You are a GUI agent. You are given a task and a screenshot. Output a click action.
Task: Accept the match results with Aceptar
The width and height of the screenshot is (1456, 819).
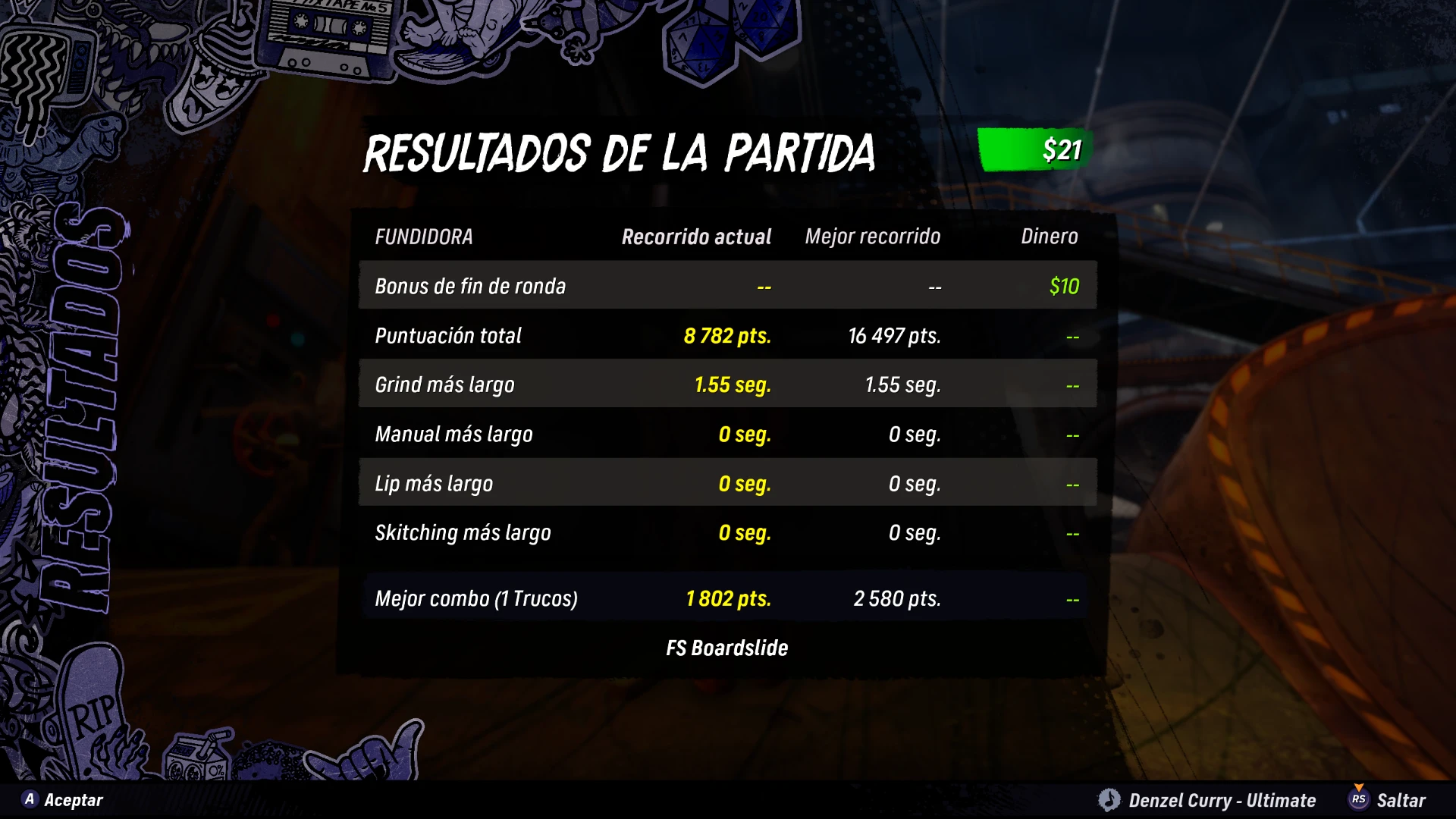point(63,800)
